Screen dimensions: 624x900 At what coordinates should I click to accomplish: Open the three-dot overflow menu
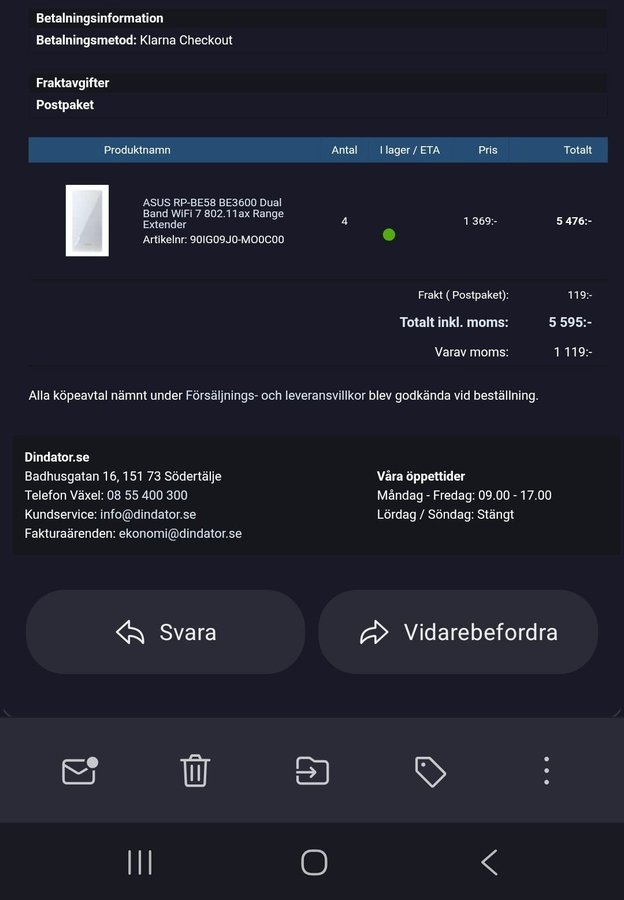point(546,770)
